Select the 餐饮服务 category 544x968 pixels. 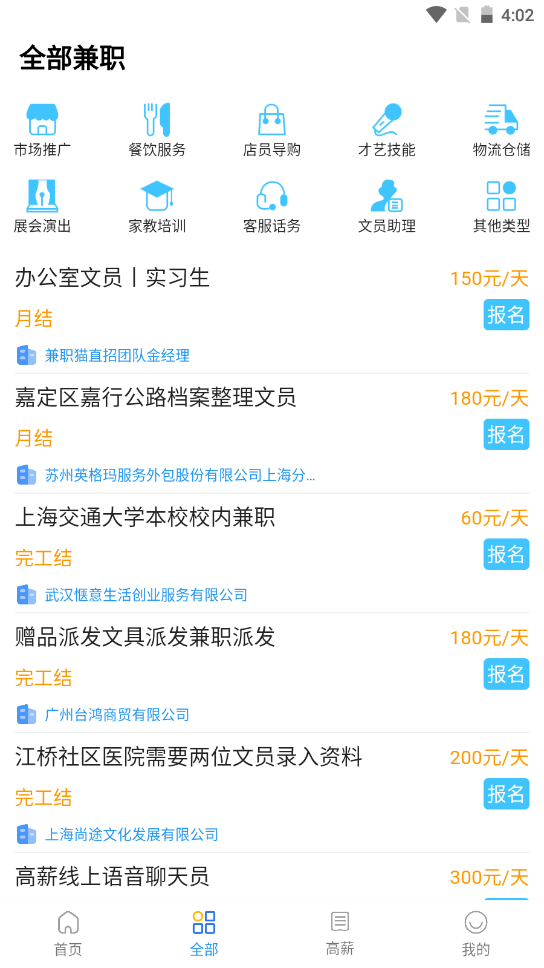pyautogui.click(x=157, y=130)
